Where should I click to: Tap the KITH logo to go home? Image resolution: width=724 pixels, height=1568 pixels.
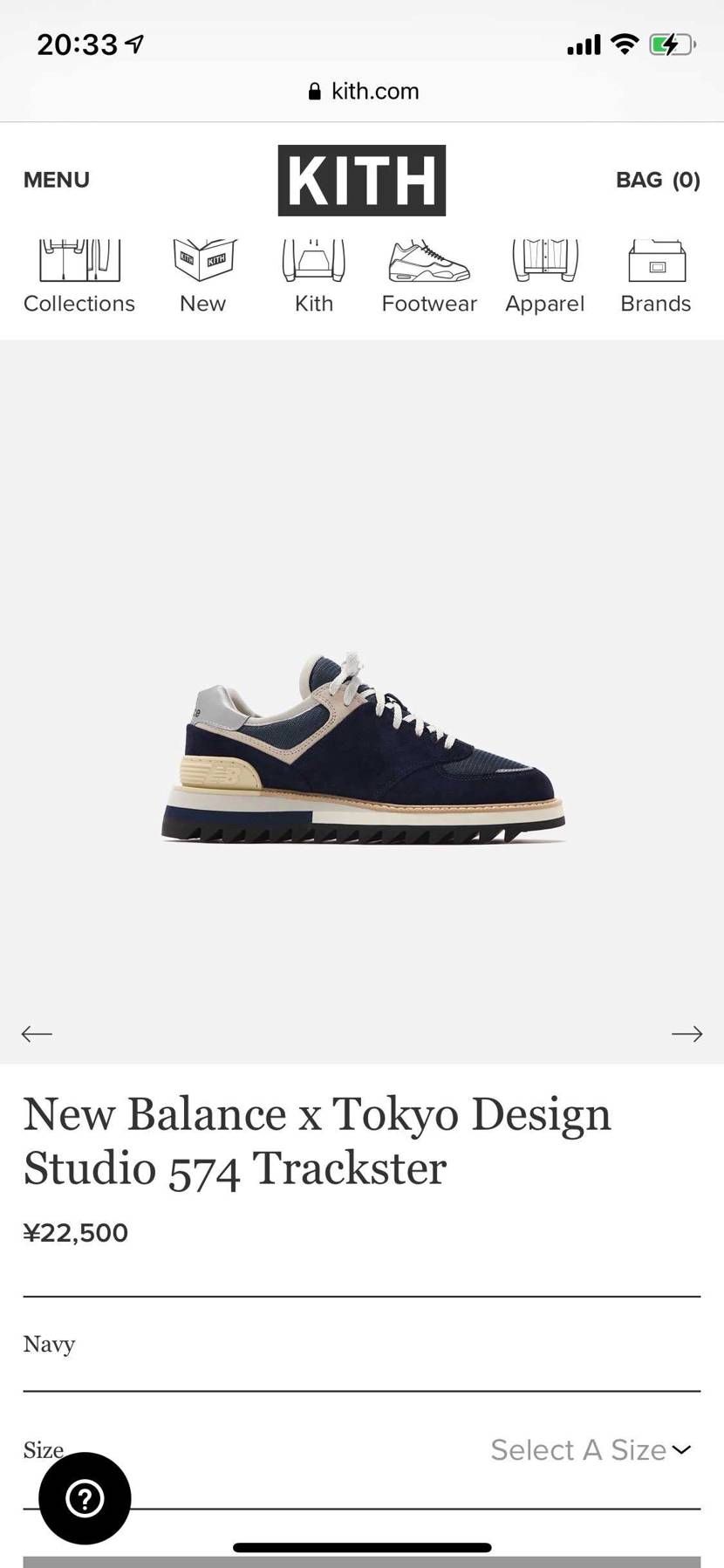tap(362, 180)
